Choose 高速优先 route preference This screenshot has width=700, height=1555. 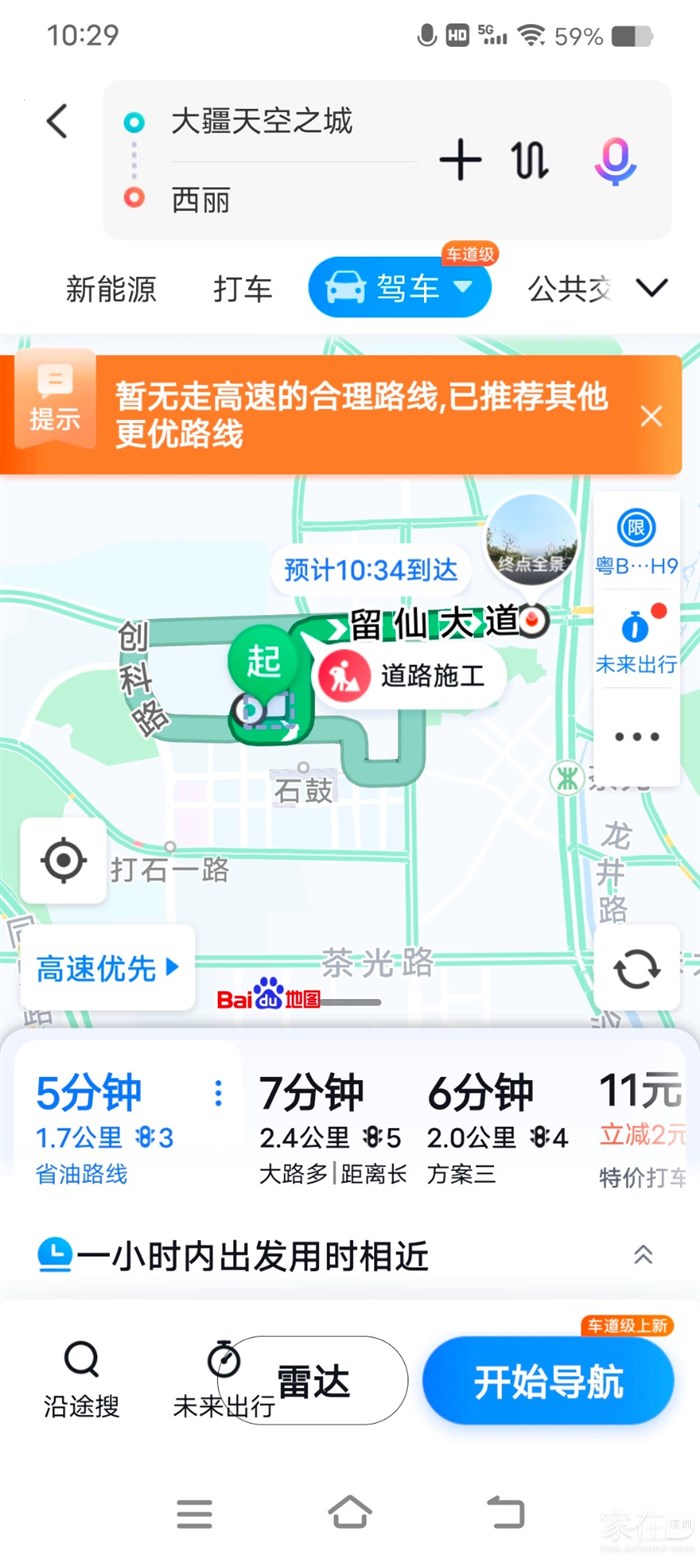coord(107,967)
